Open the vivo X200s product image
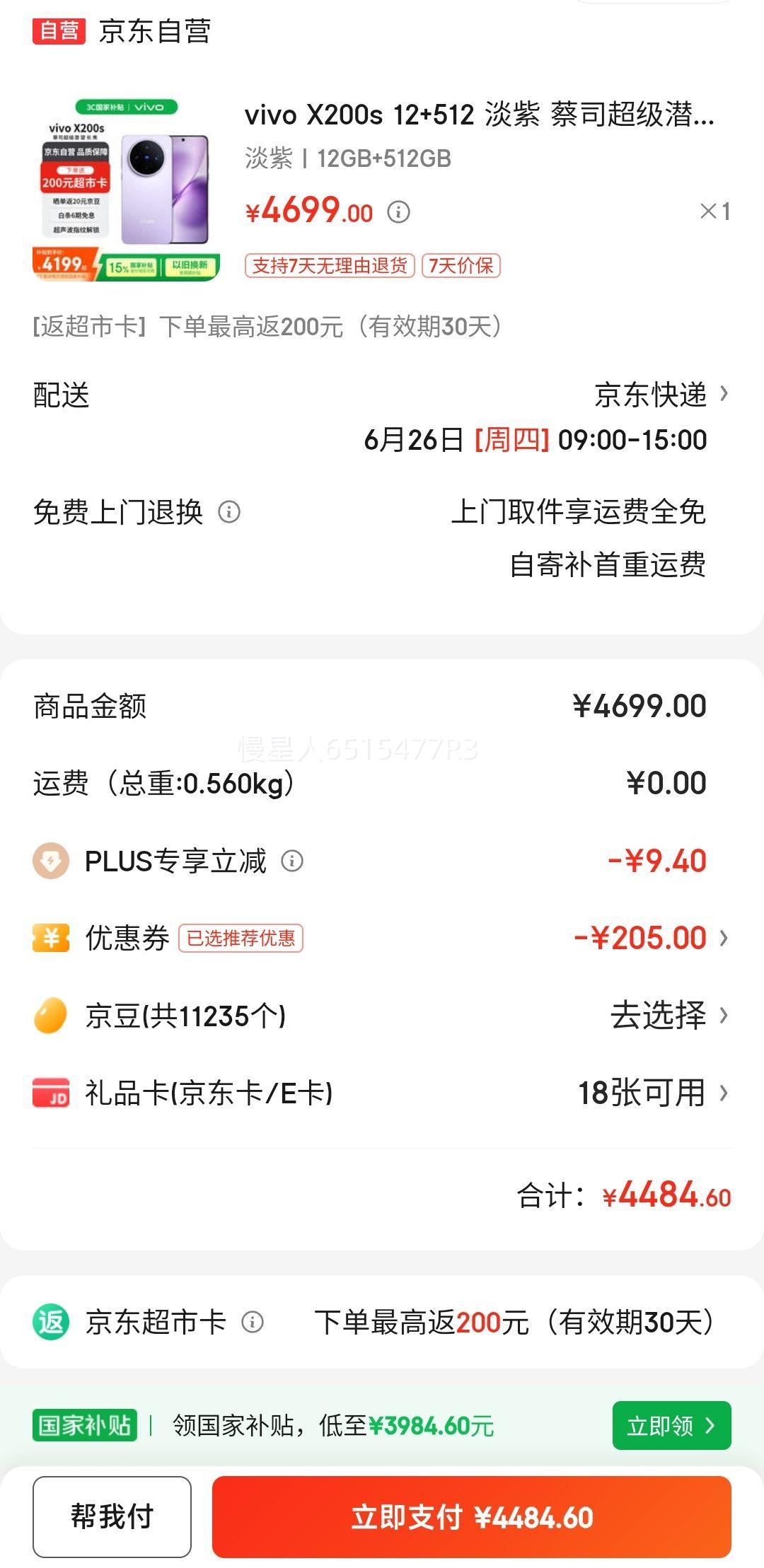 click(126, 190)
